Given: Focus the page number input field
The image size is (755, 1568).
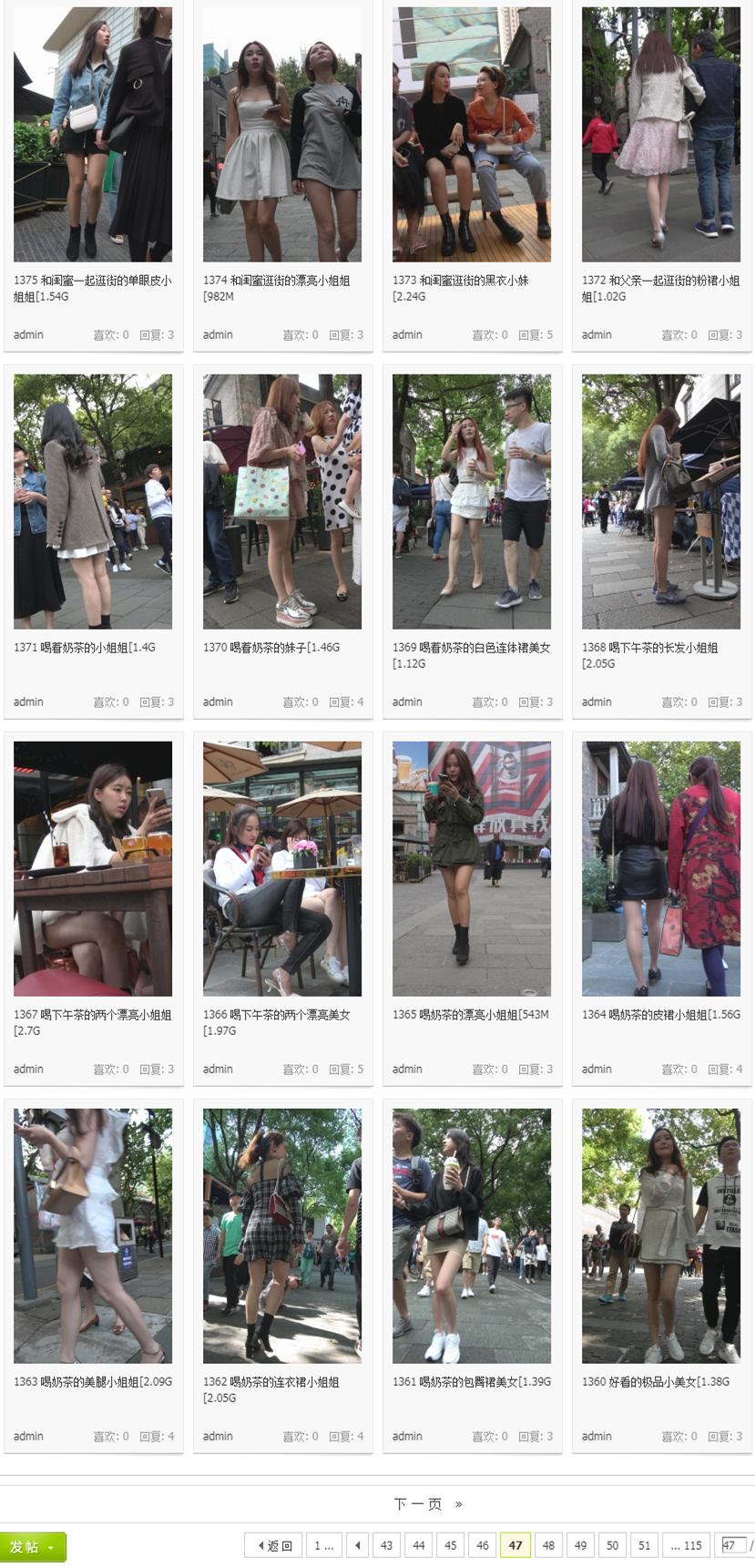Looking at the screenshot, I should point(732,1545).
